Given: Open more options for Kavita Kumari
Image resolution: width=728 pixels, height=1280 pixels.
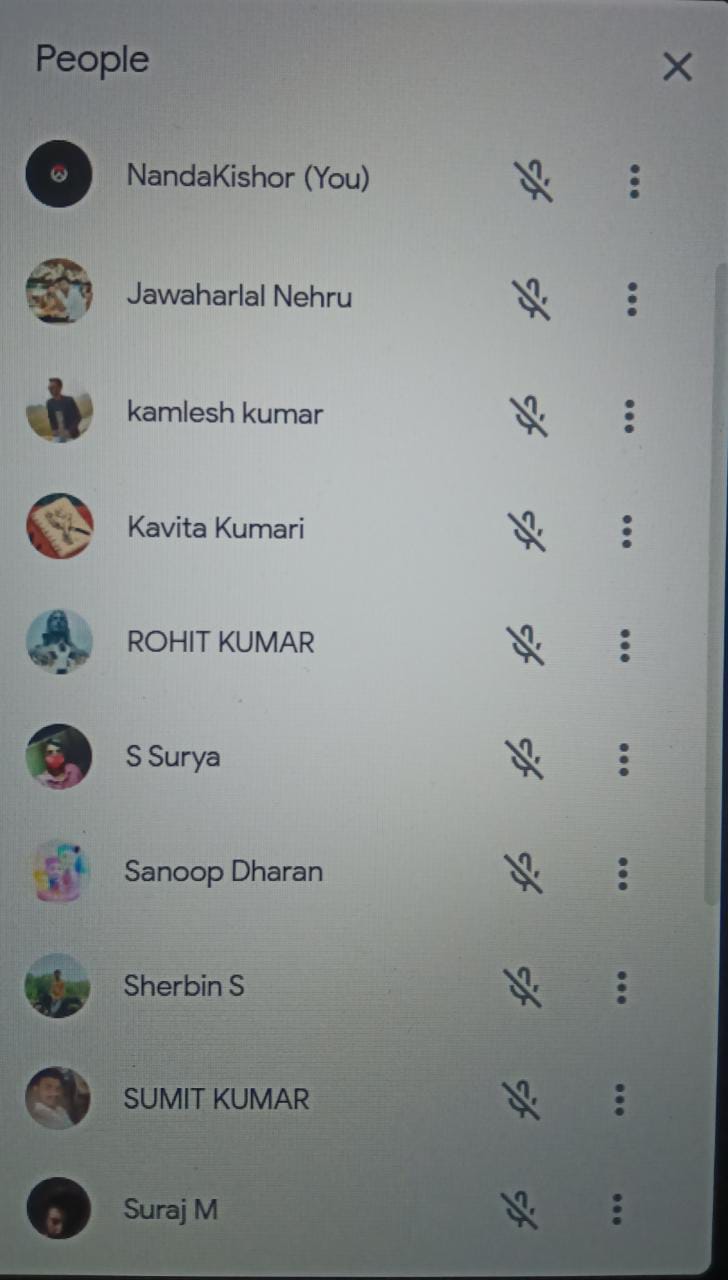Looking at the screenshot, I should (627, 532).
